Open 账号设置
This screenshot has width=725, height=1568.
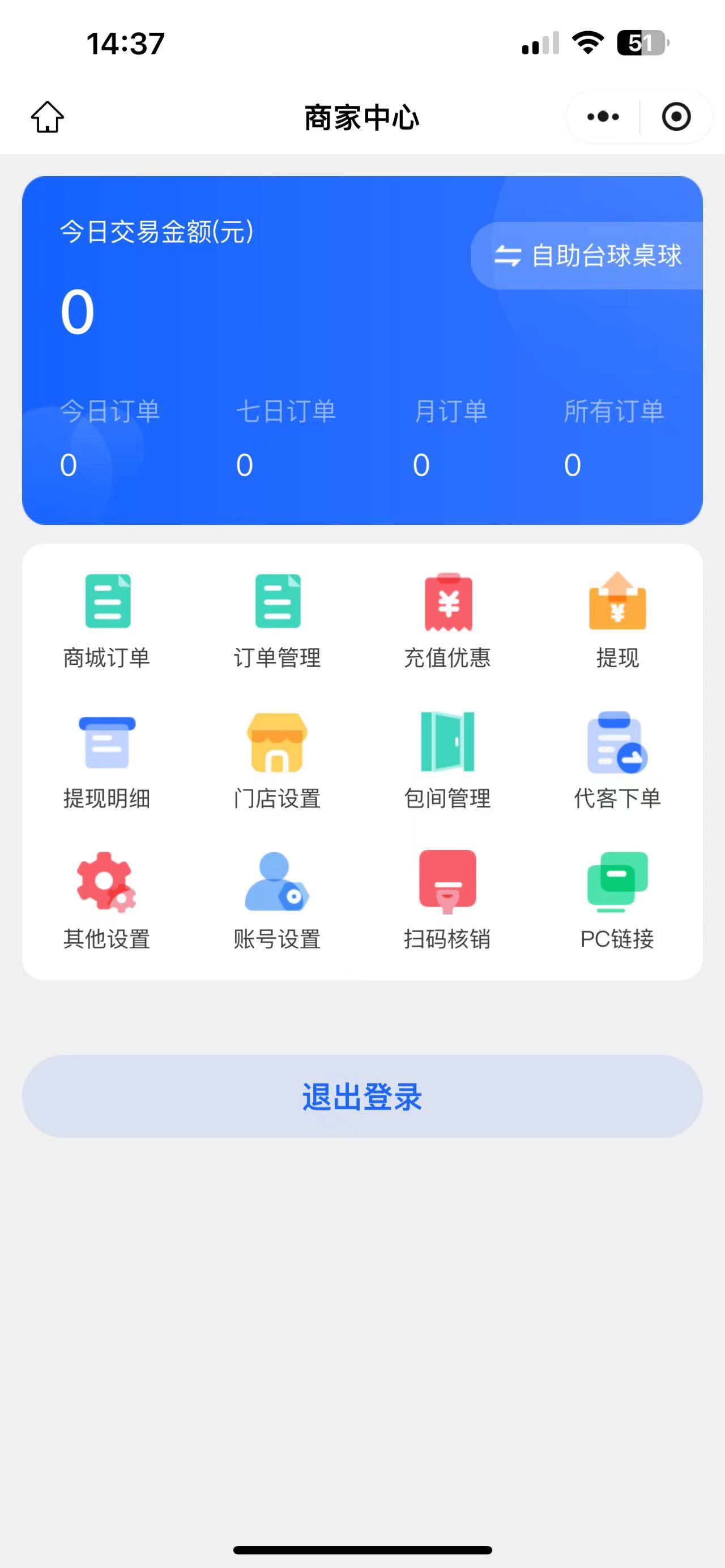pyautogui.click(x=278, y=901)
